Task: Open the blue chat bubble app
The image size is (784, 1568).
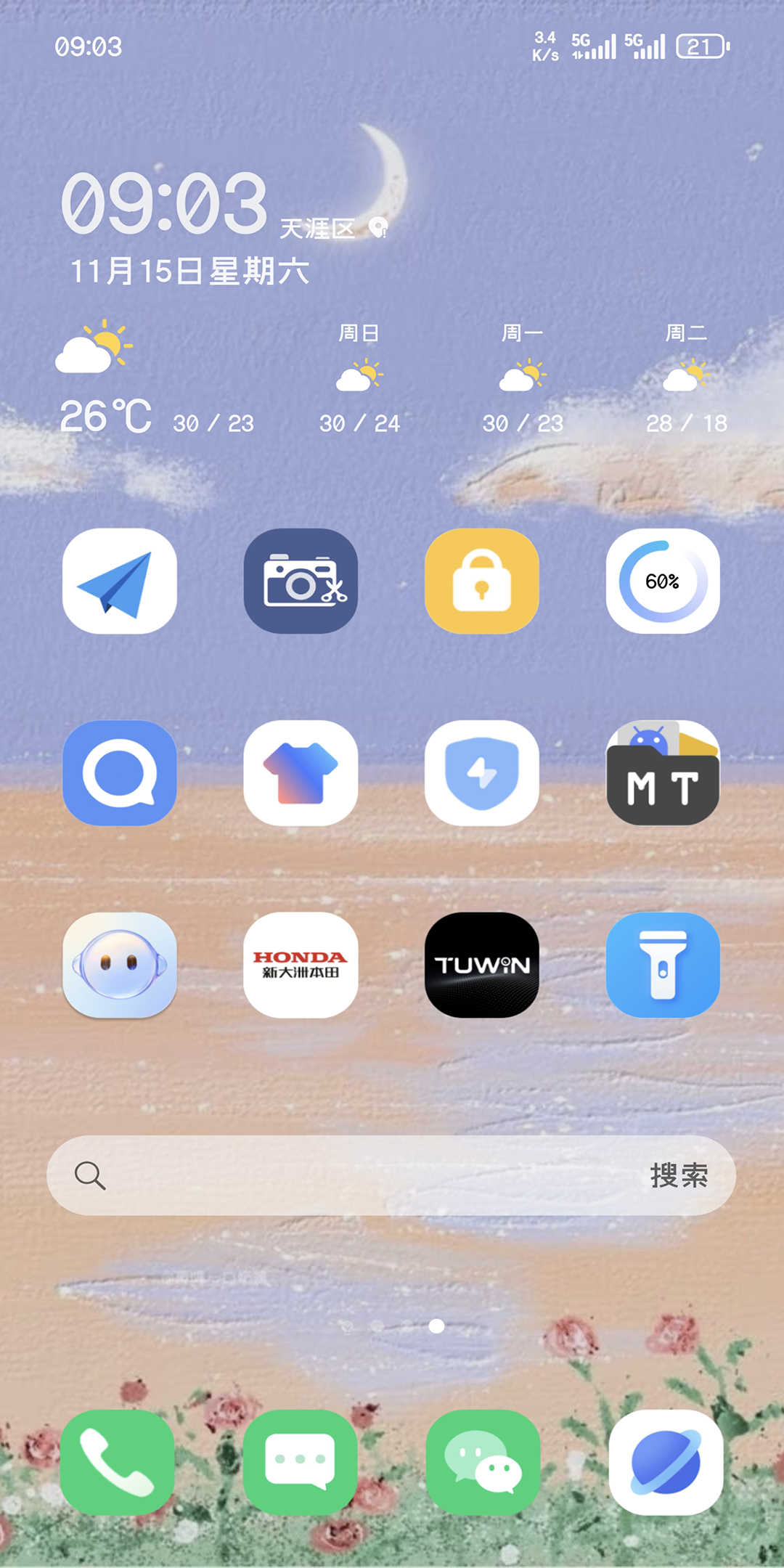Action: 120,773
